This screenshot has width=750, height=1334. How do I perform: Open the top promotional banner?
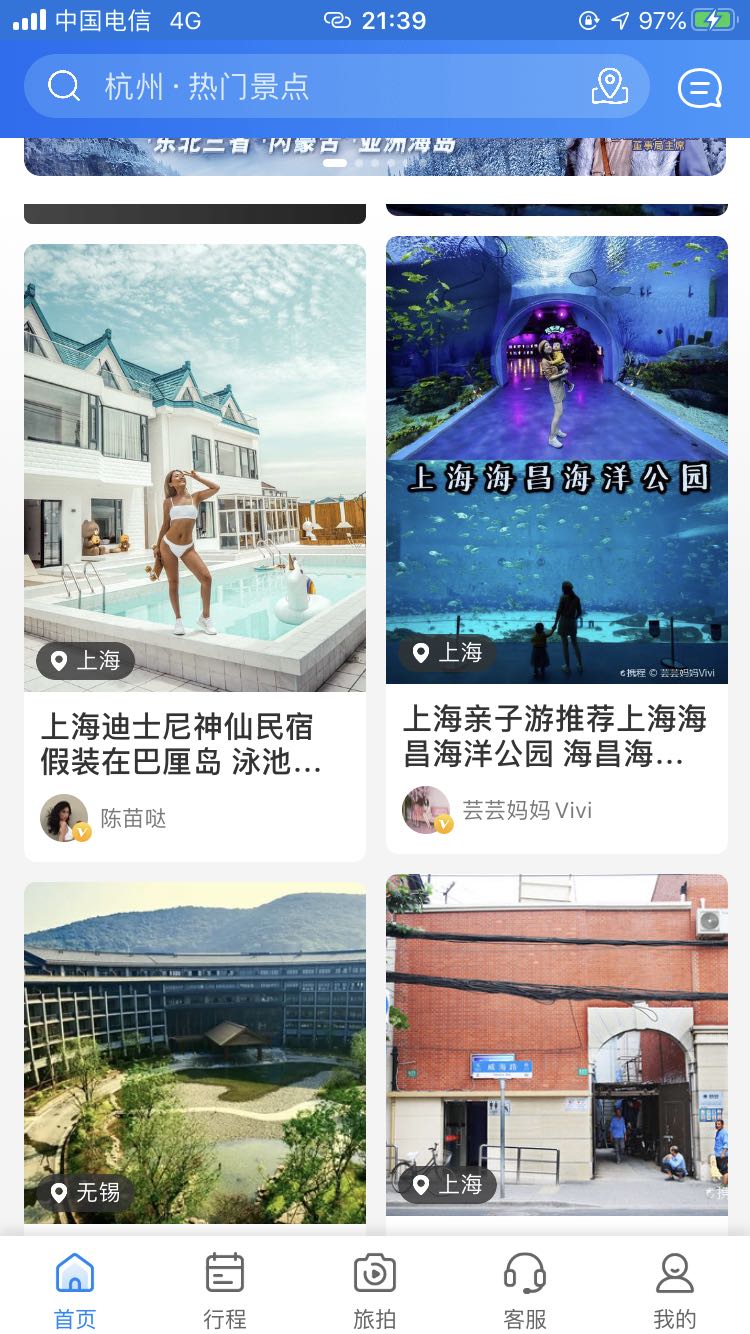pos(375,156)
